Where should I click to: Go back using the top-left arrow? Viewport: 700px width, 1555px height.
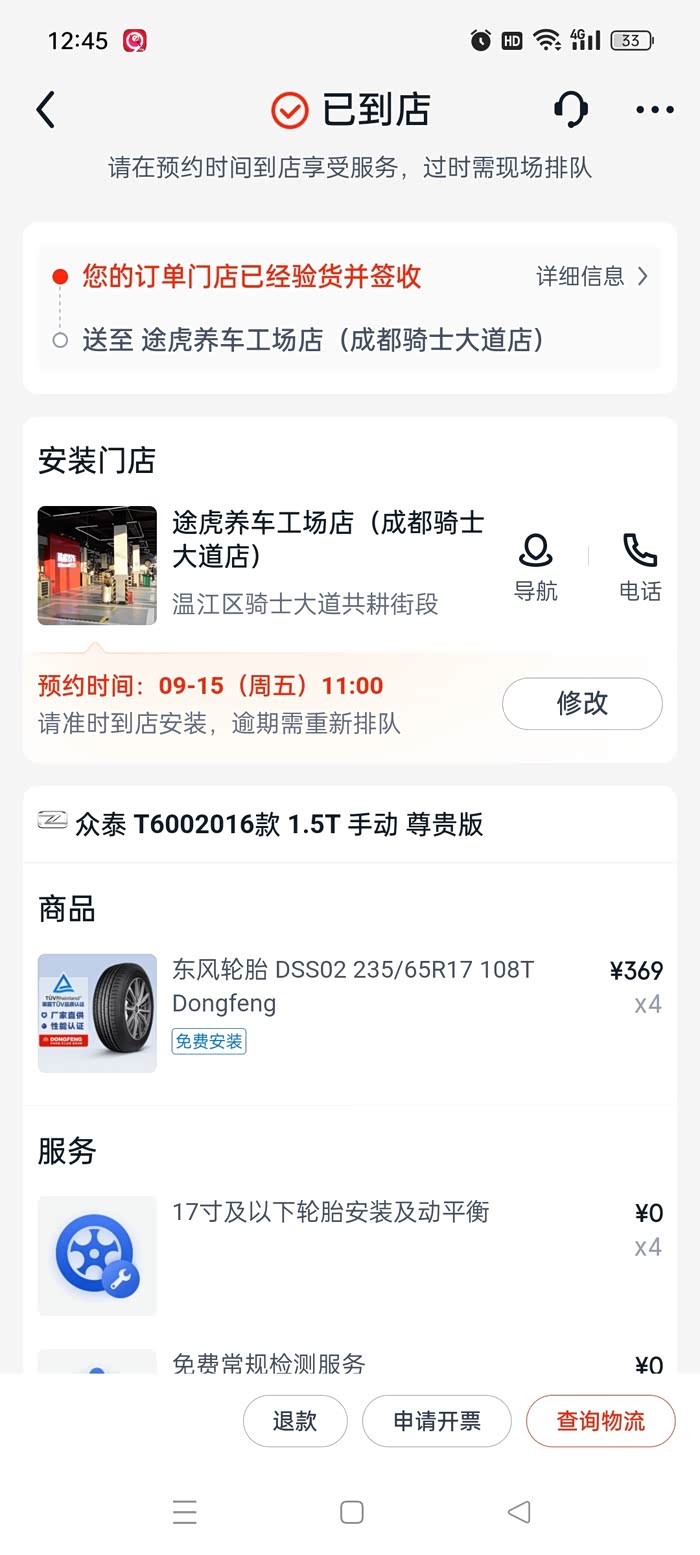tap(46, 110)
